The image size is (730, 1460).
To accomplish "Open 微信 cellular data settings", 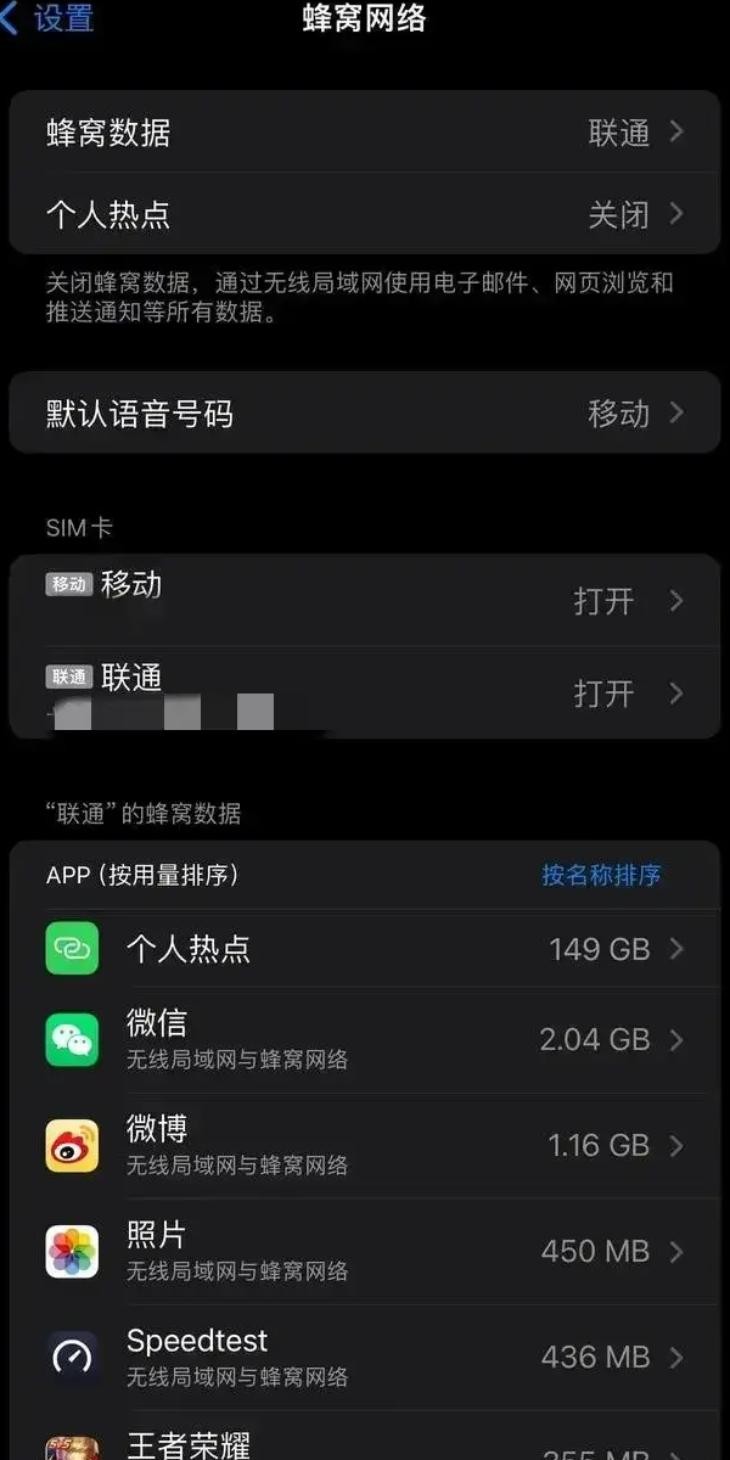I will click(x=364, y=1040).
